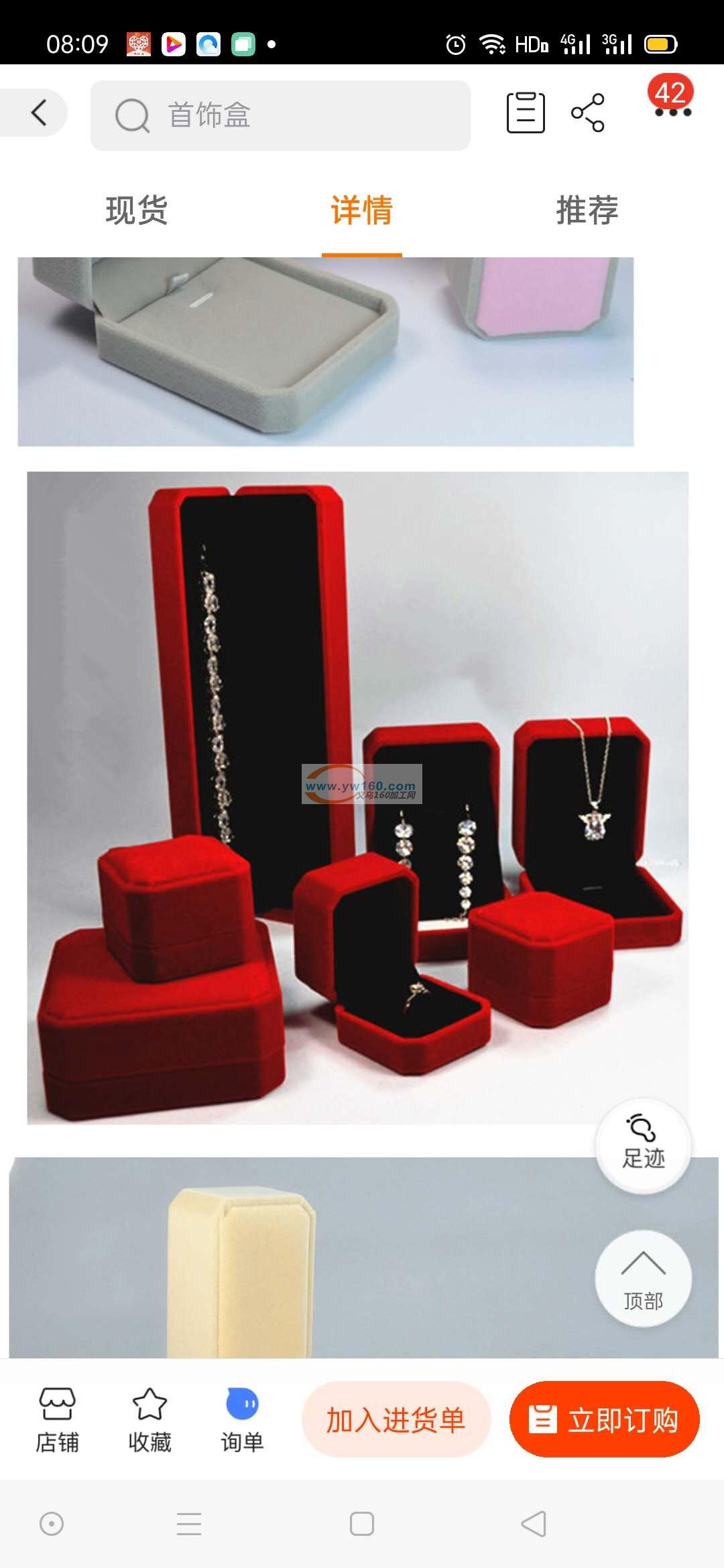This screenshot has height=1568, width=724.
Task: Open the purchase list icon
Action: 526,113
